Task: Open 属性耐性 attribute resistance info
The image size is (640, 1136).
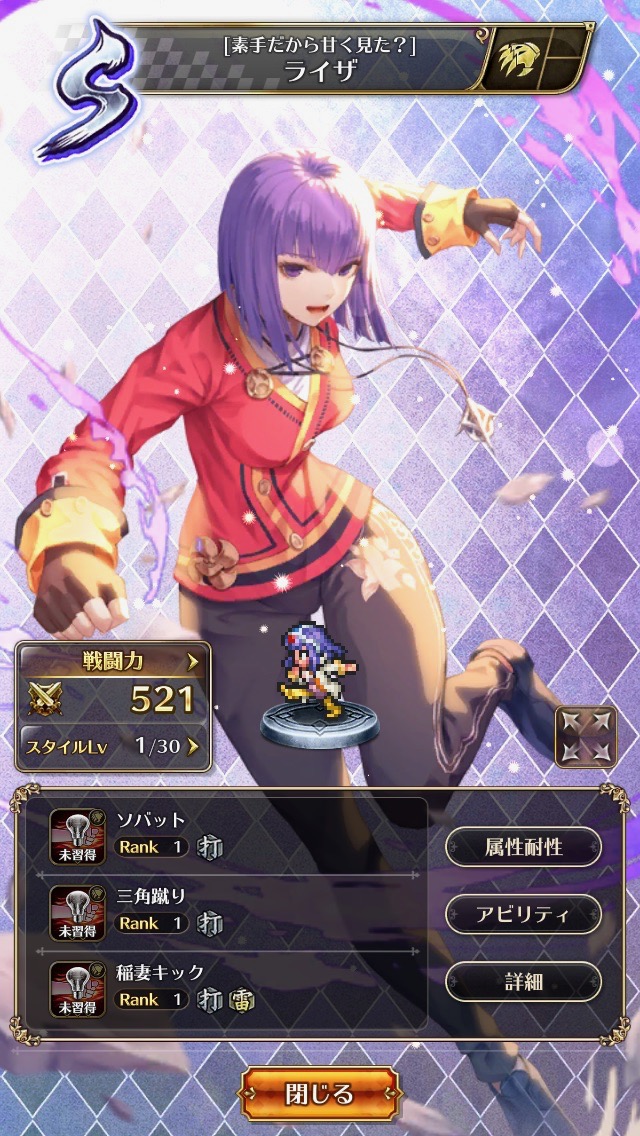Action: pyautogui.click(x=523, y=847)
